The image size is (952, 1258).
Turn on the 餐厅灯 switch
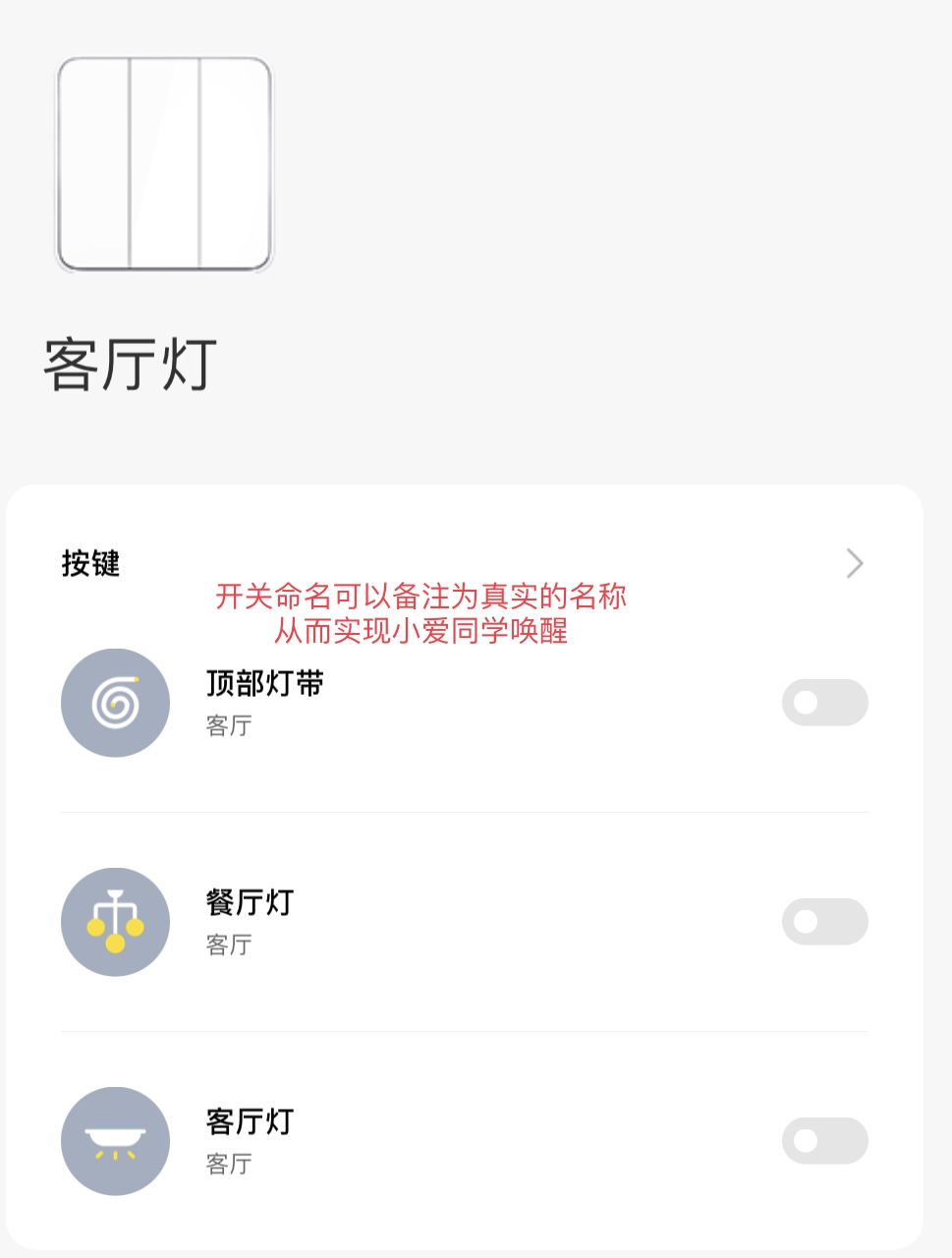[824, 922]
